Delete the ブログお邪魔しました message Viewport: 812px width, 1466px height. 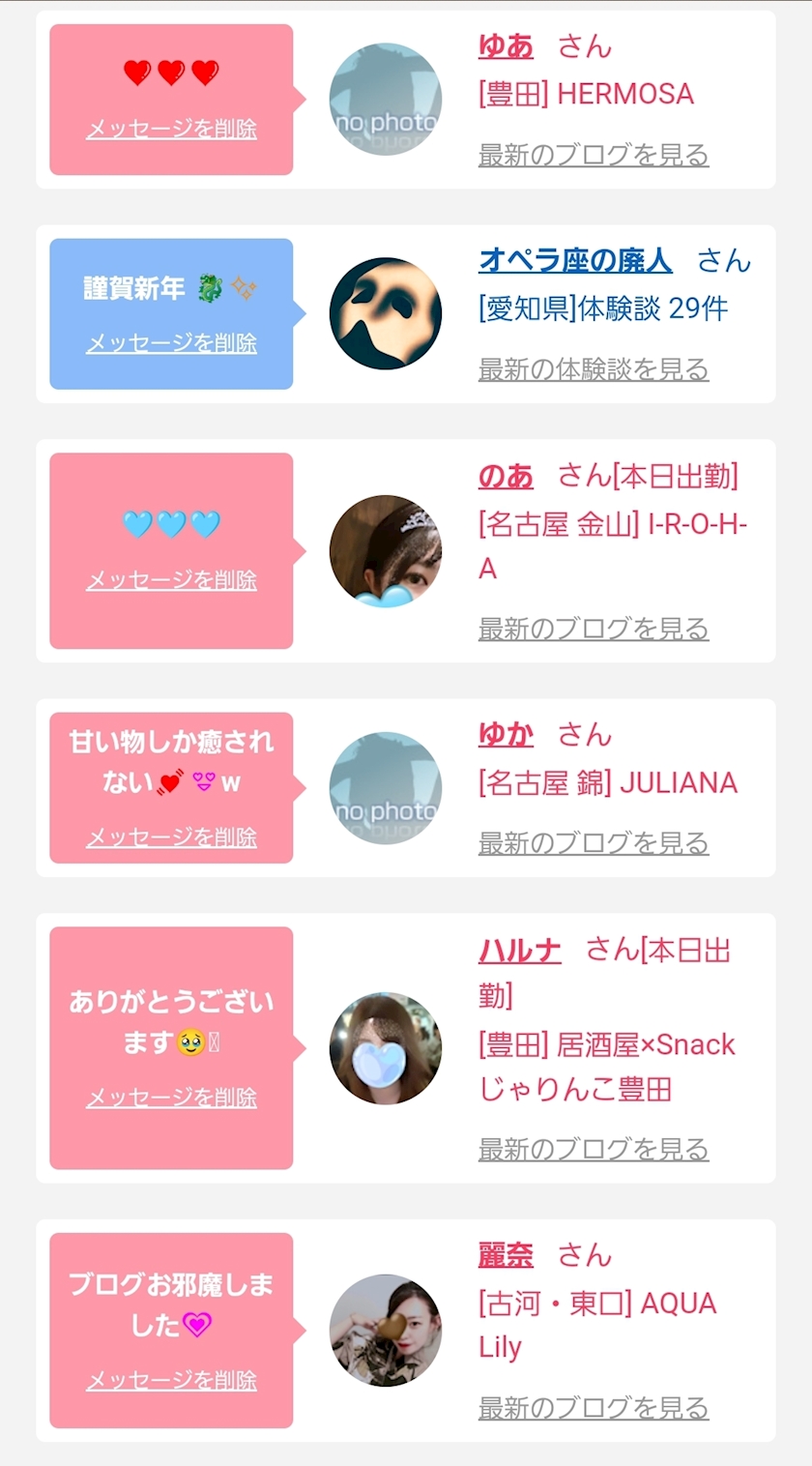click(171, 1381)
